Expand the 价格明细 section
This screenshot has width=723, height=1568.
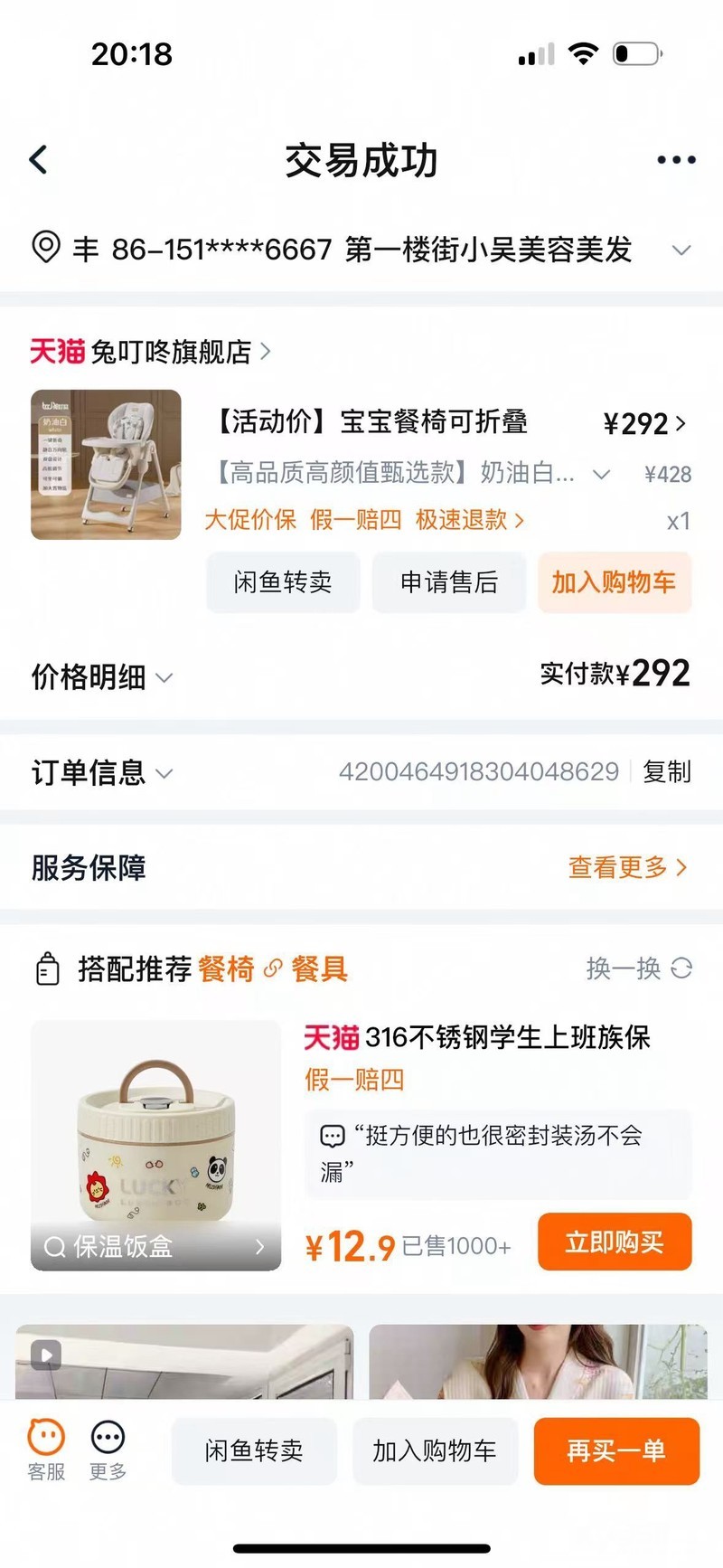pos(101,676)
